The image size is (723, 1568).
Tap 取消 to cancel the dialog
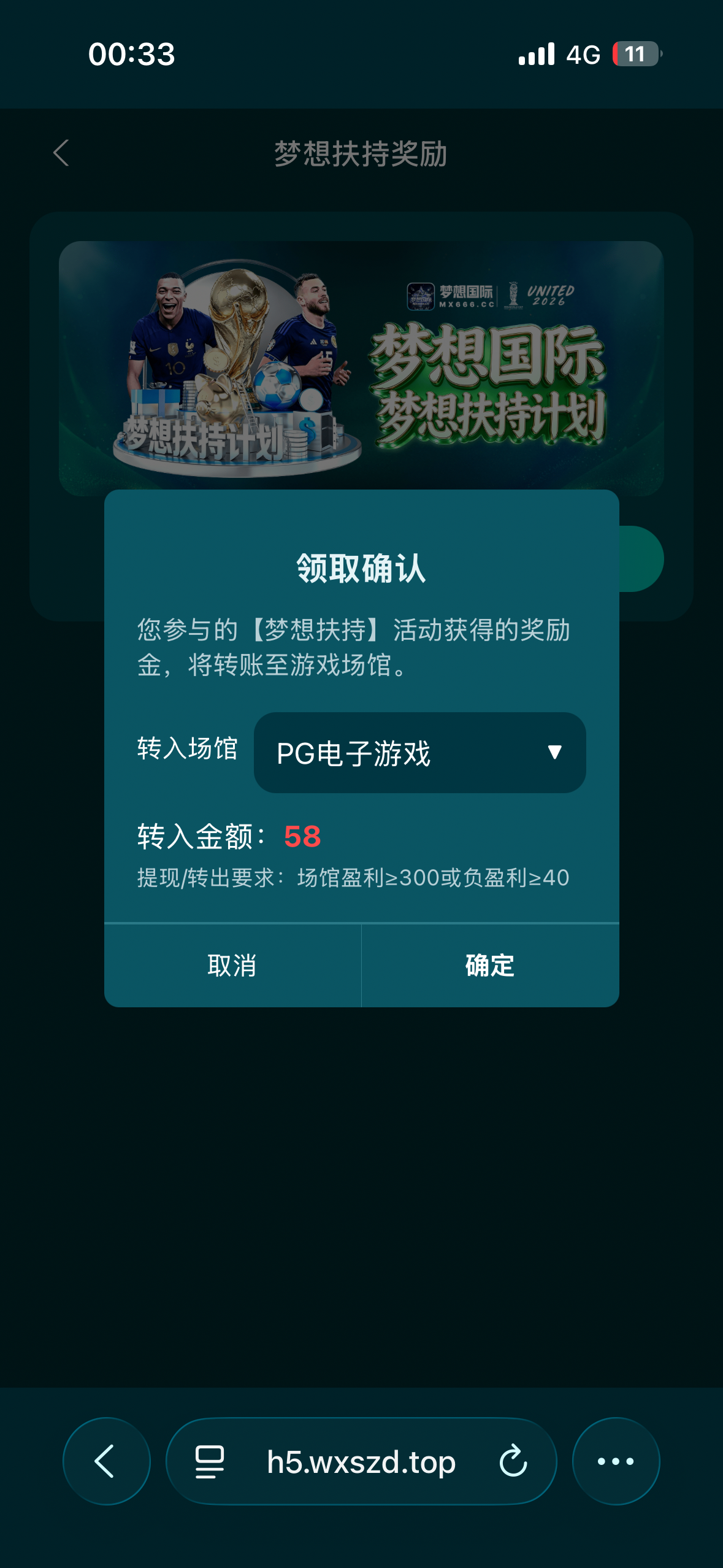coord(232,965)
